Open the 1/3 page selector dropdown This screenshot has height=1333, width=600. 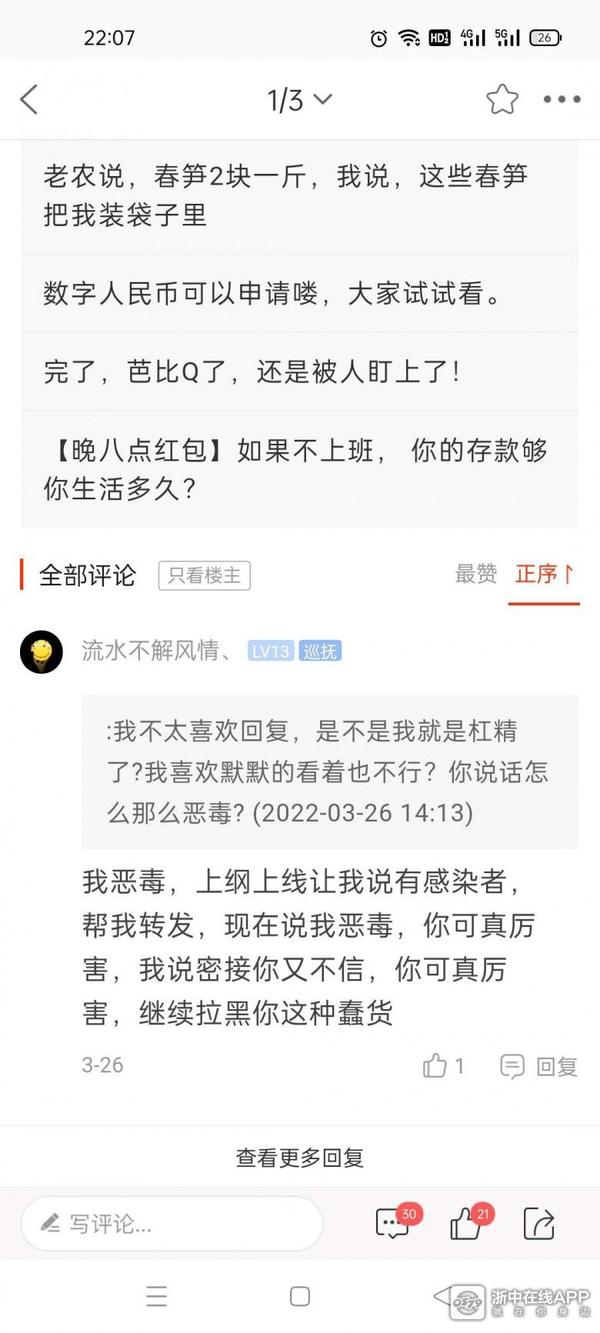299,100
